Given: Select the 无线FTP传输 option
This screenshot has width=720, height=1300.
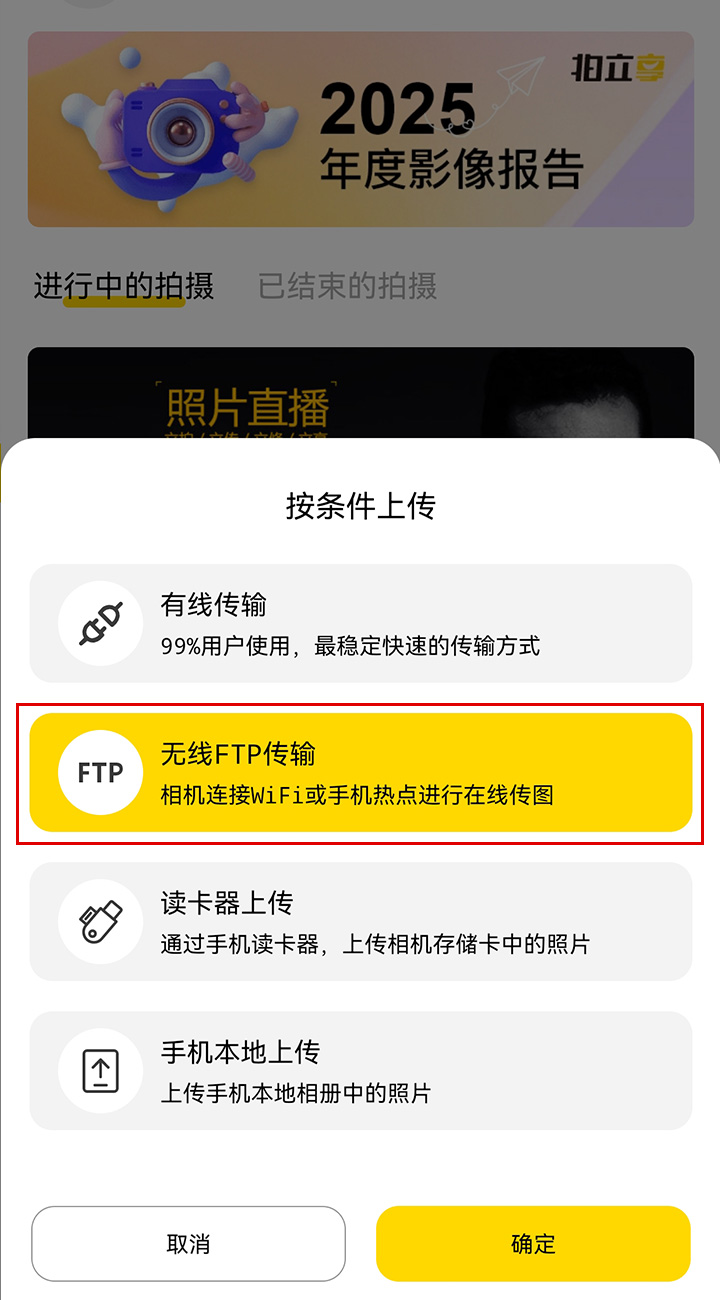Looking at the screenshot, I should 360,772.
